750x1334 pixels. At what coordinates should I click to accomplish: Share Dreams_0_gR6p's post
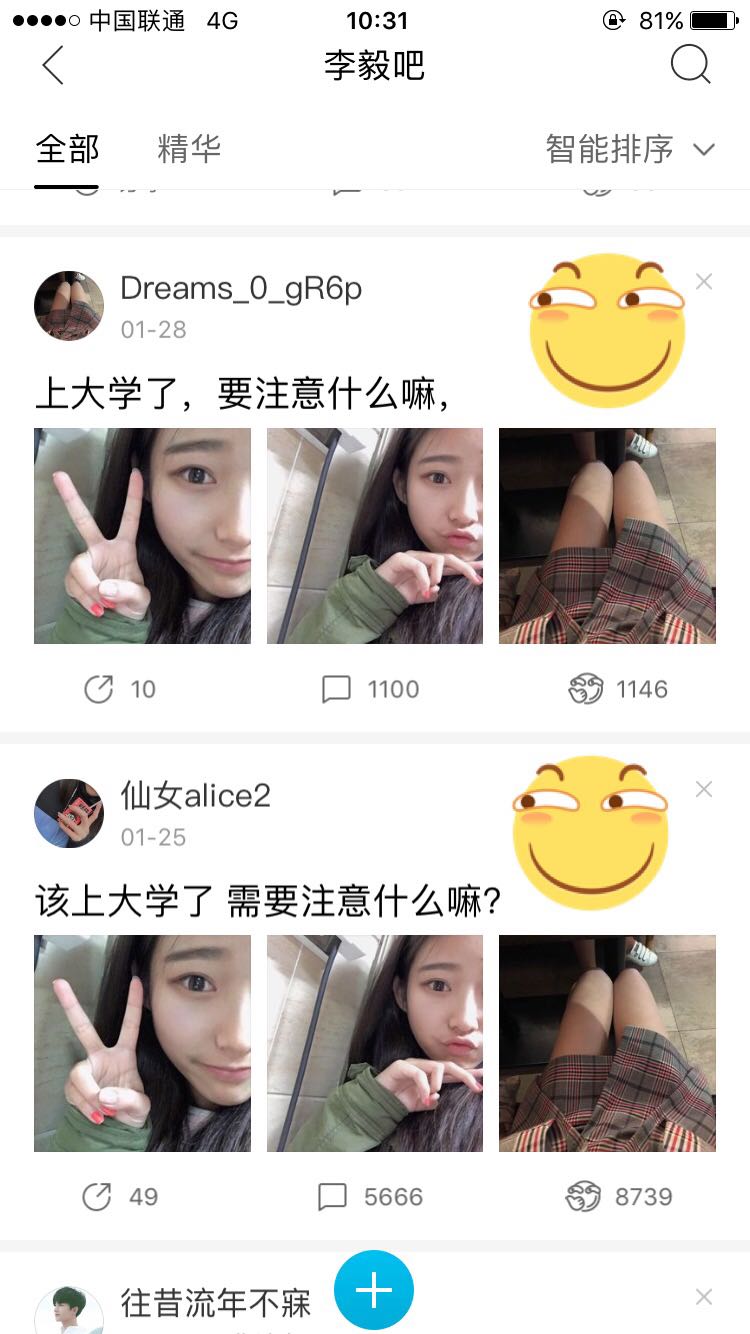(119, 689)
